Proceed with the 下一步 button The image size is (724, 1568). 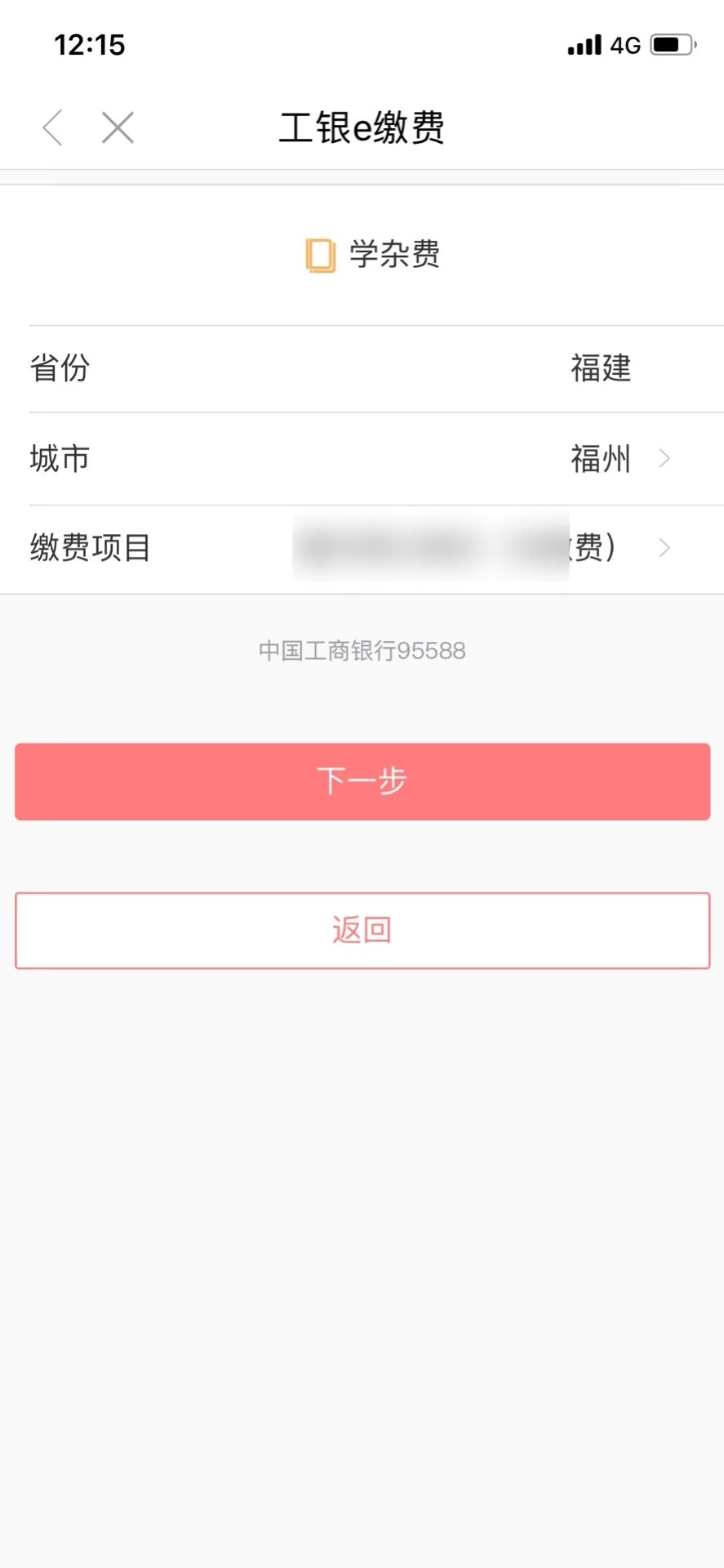point(362,782)
